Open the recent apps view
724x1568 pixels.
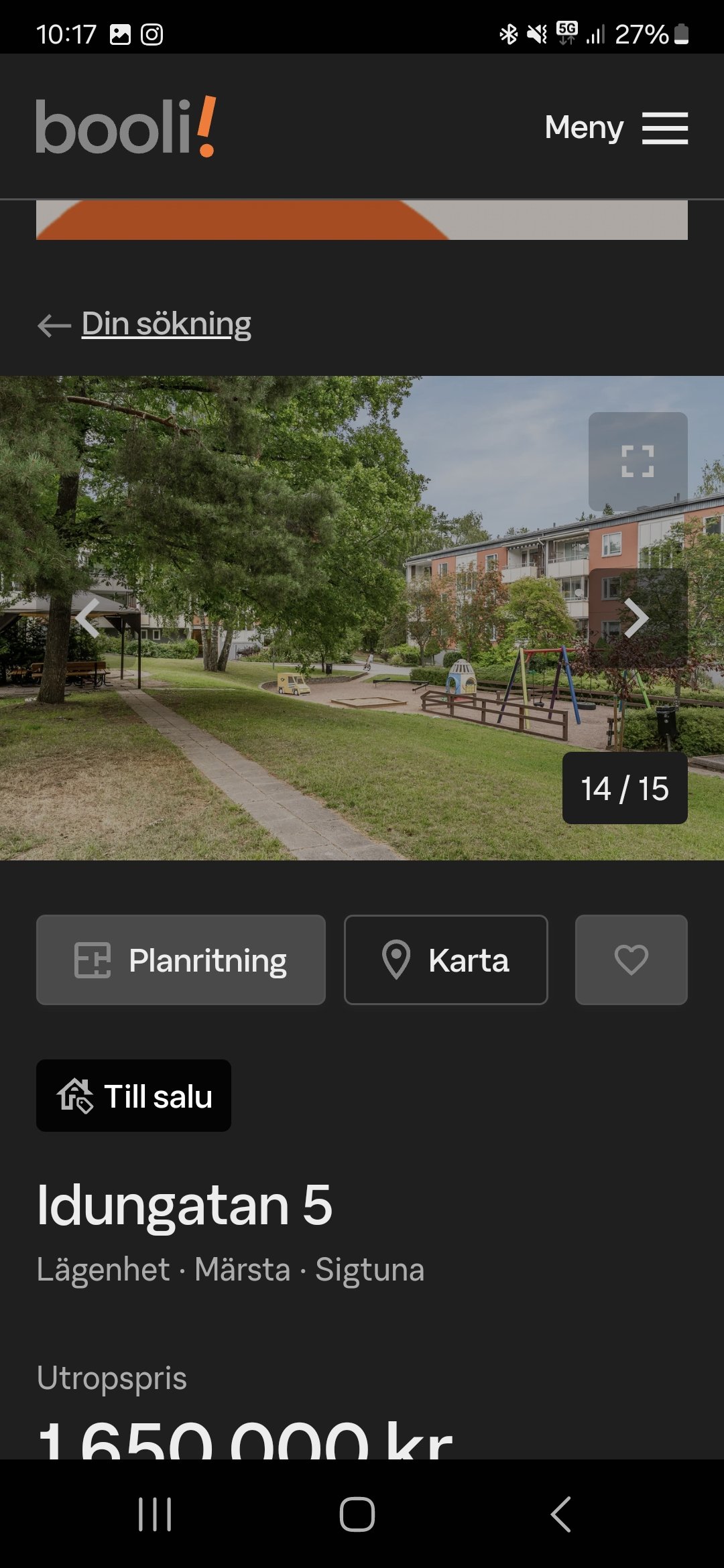point(155,1514)
